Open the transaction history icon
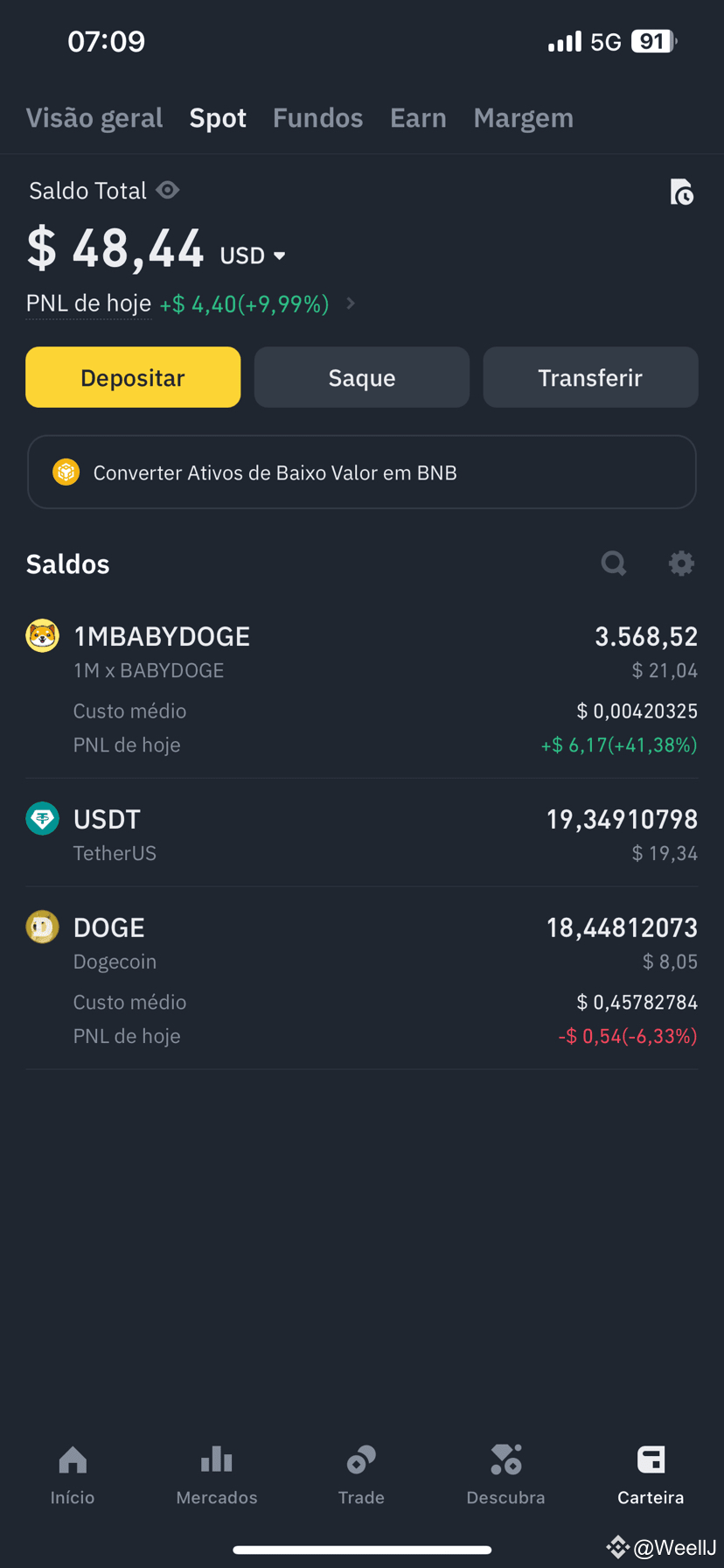 pyautogui.click(x=681, y=192)
